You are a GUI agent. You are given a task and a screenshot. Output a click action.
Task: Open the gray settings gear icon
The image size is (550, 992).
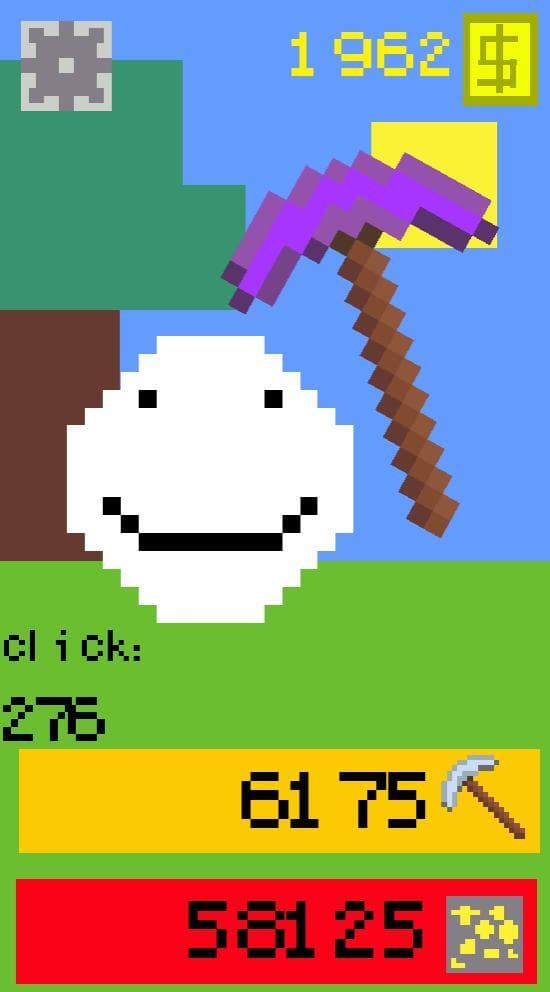tap(66, 66)
